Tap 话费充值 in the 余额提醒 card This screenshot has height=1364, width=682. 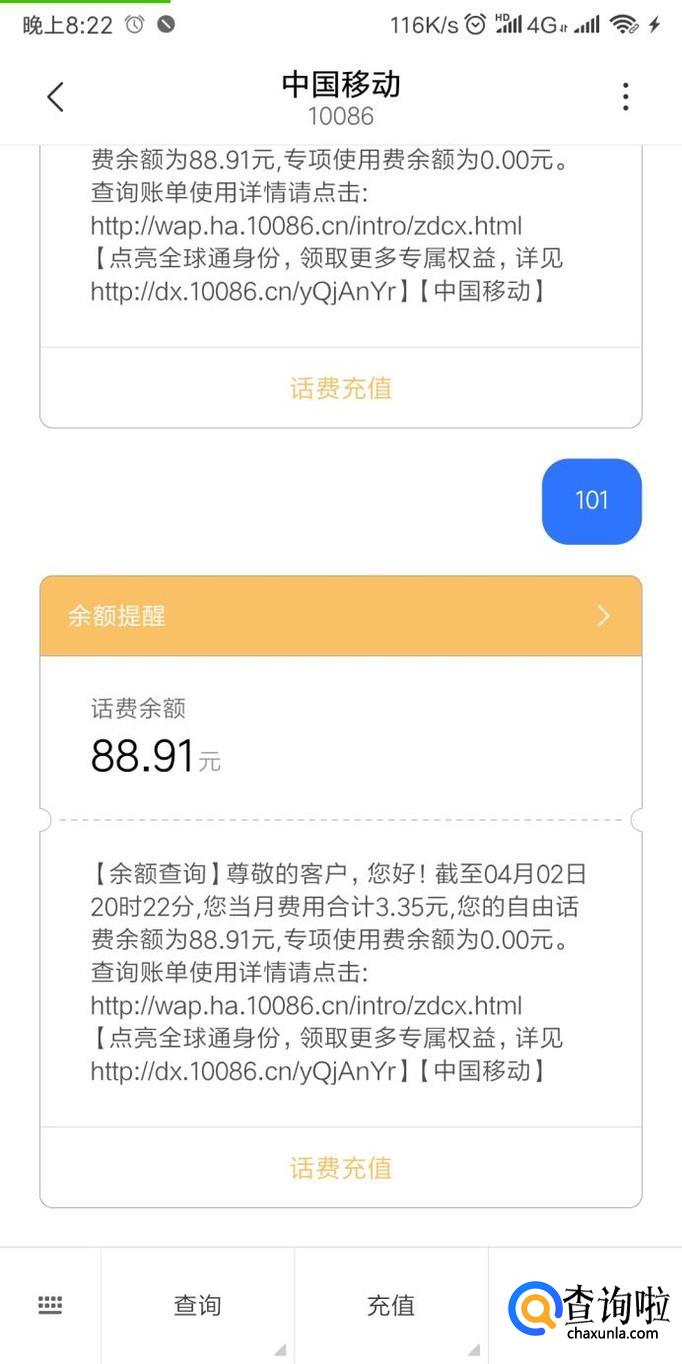[341, 1167]
